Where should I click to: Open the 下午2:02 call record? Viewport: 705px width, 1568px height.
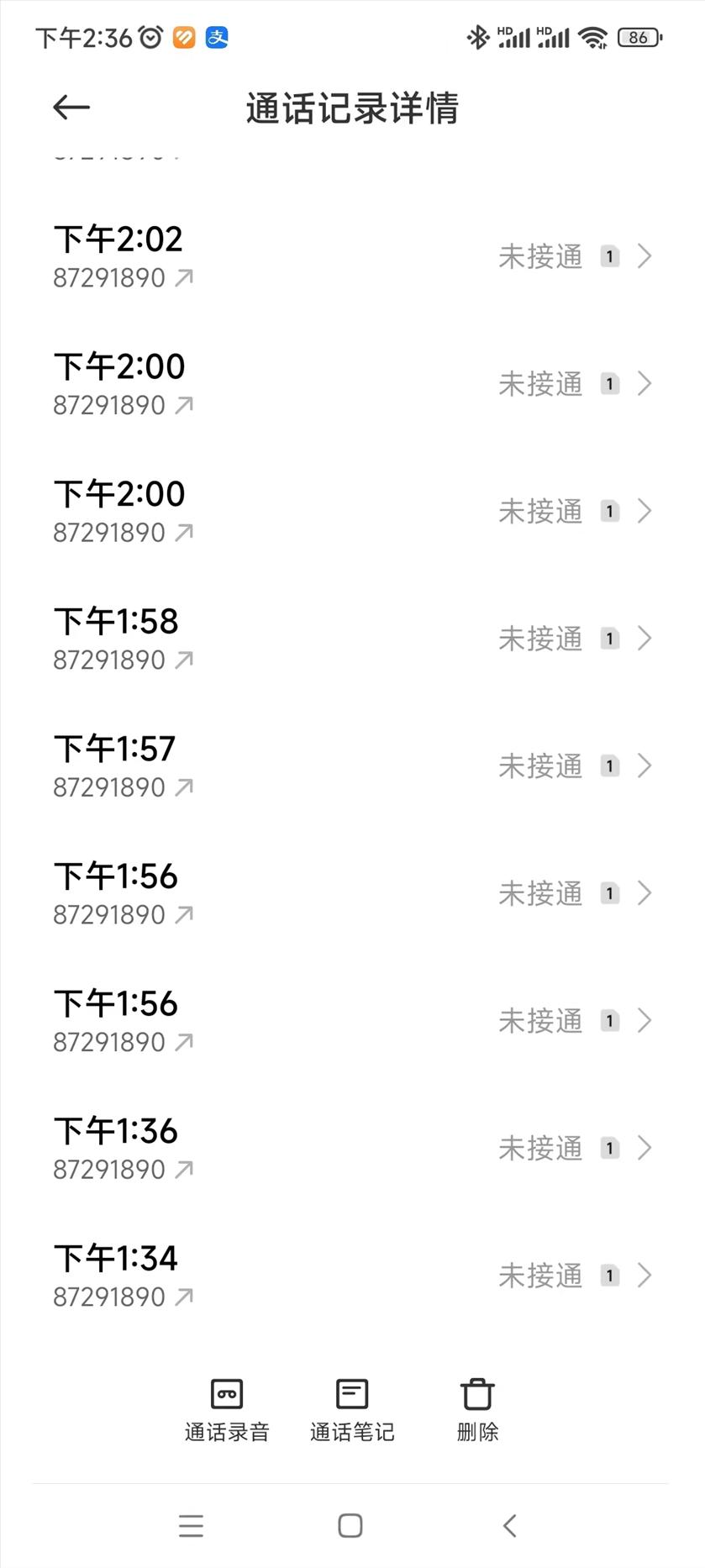[352, 256]
